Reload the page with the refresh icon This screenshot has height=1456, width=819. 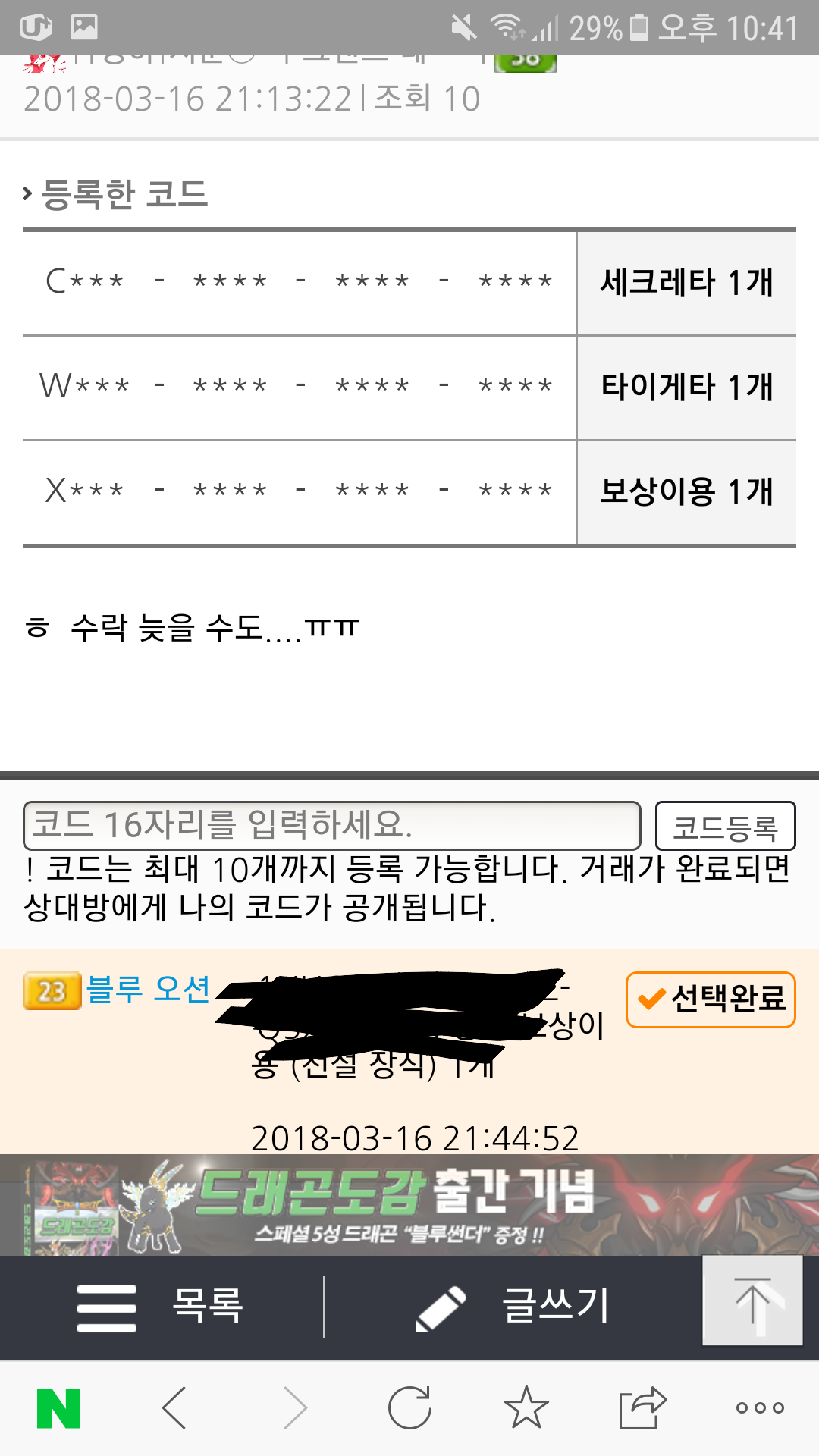(x=409, y=1408)
